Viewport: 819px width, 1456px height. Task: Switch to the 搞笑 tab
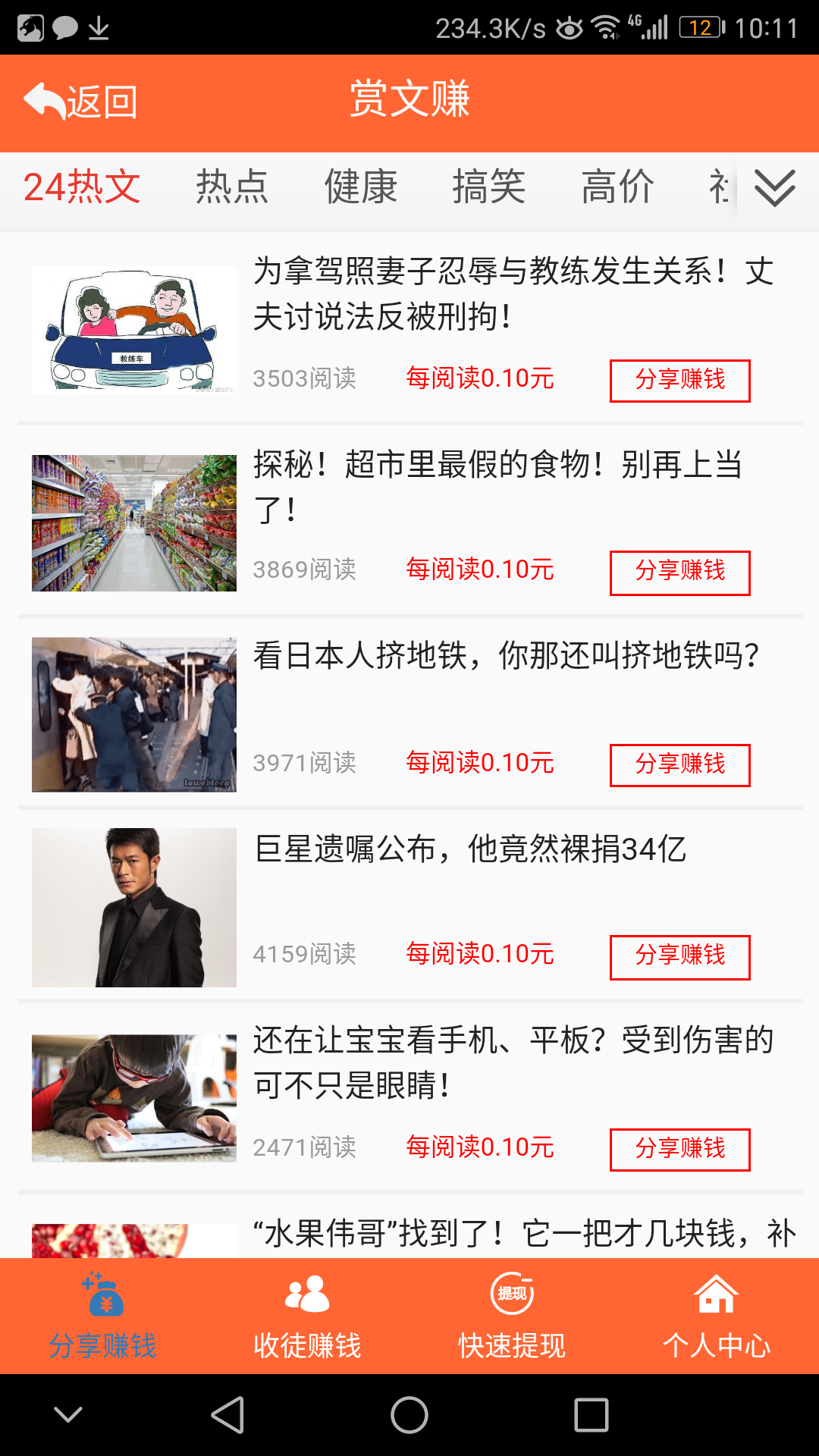click(x=489, y=187)
